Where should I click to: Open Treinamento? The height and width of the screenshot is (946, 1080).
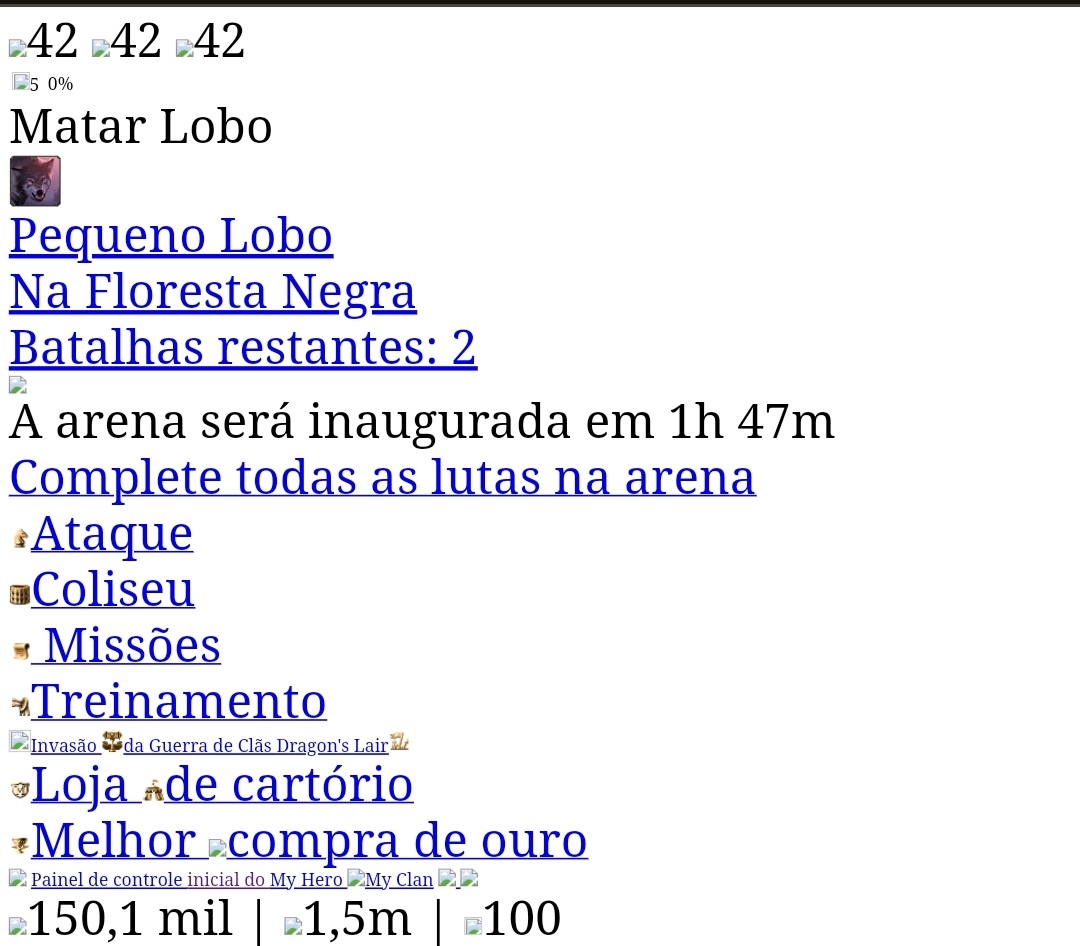pyautogui.click(x=178, y=700)
